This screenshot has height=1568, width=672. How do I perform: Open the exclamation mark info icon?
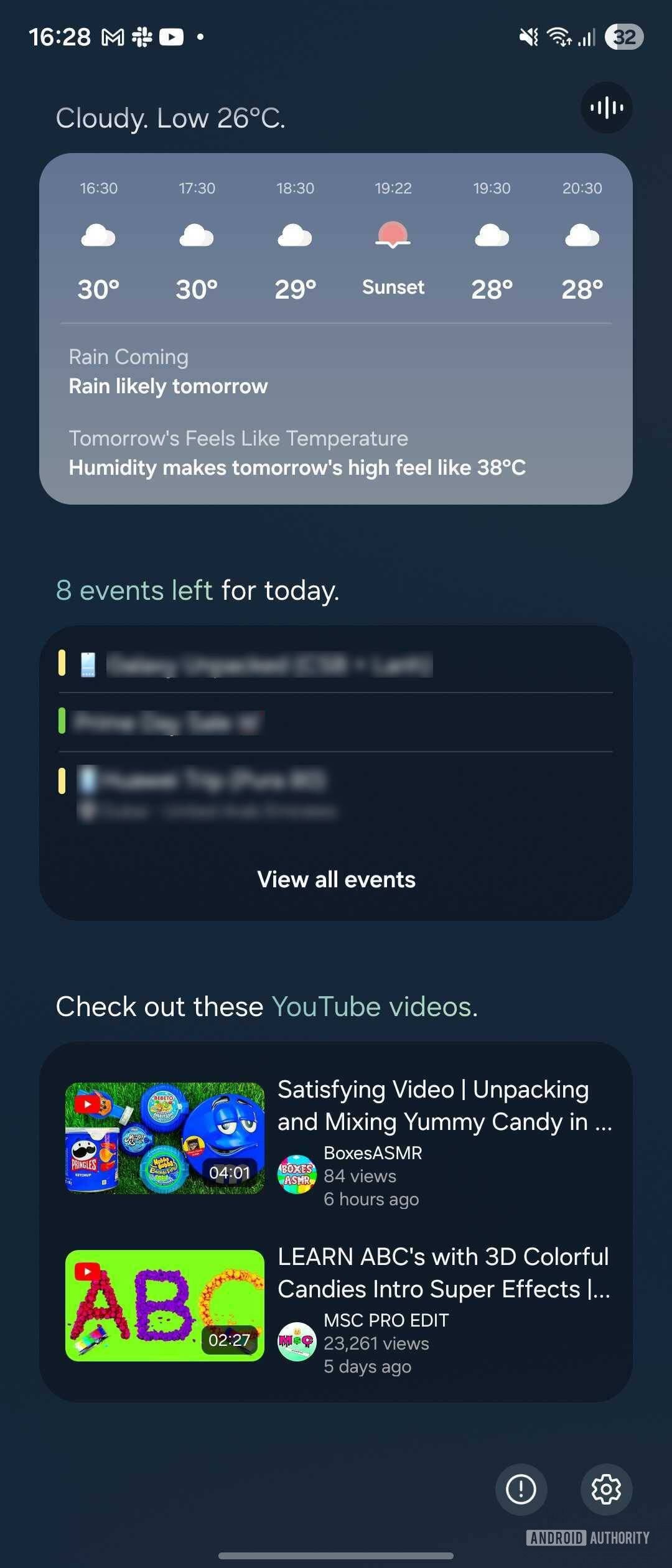pyautogui.click(x=521, y=1489)
